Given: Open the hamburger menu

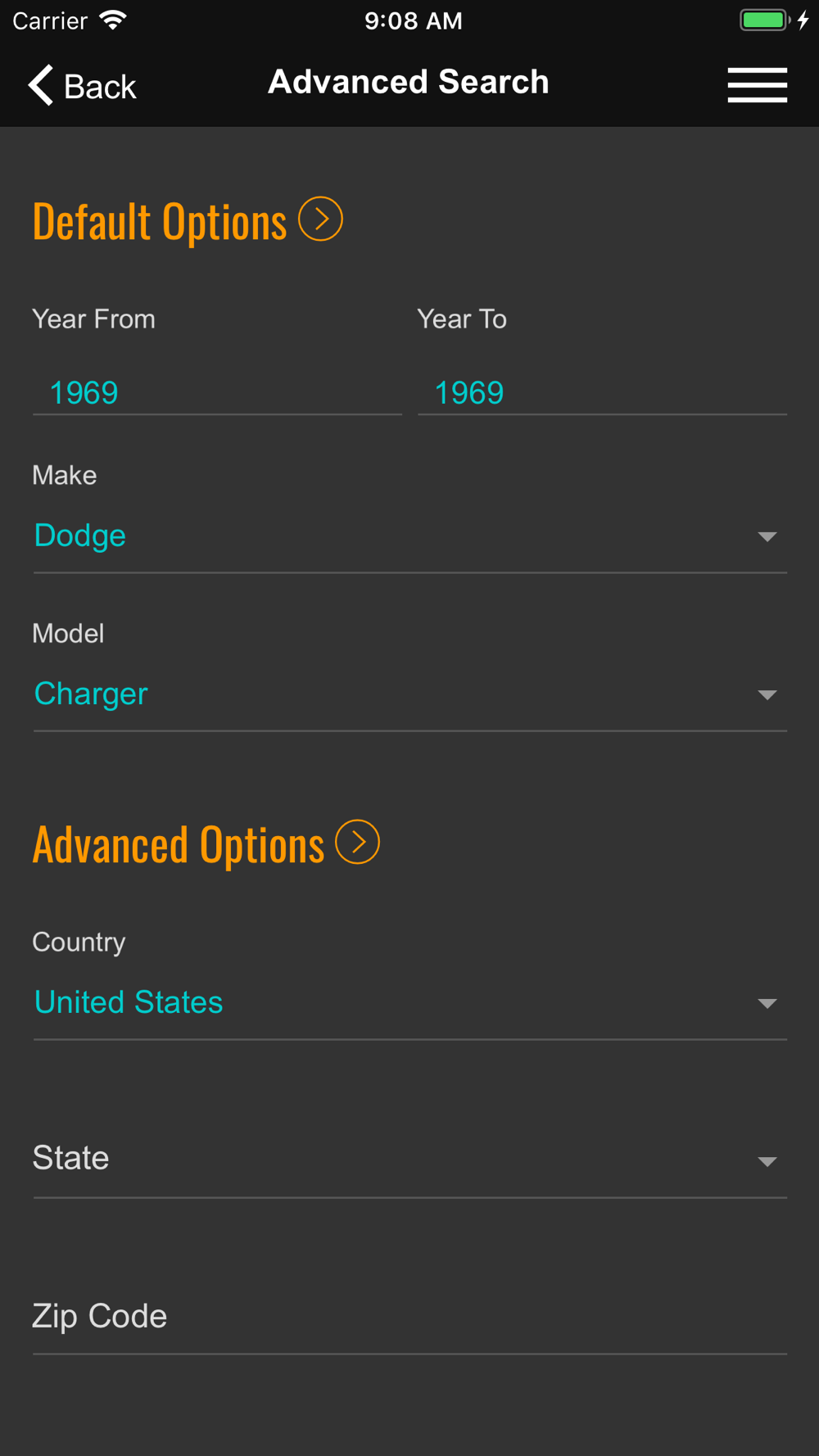Looking at the screenshot, I should point(757,85).
